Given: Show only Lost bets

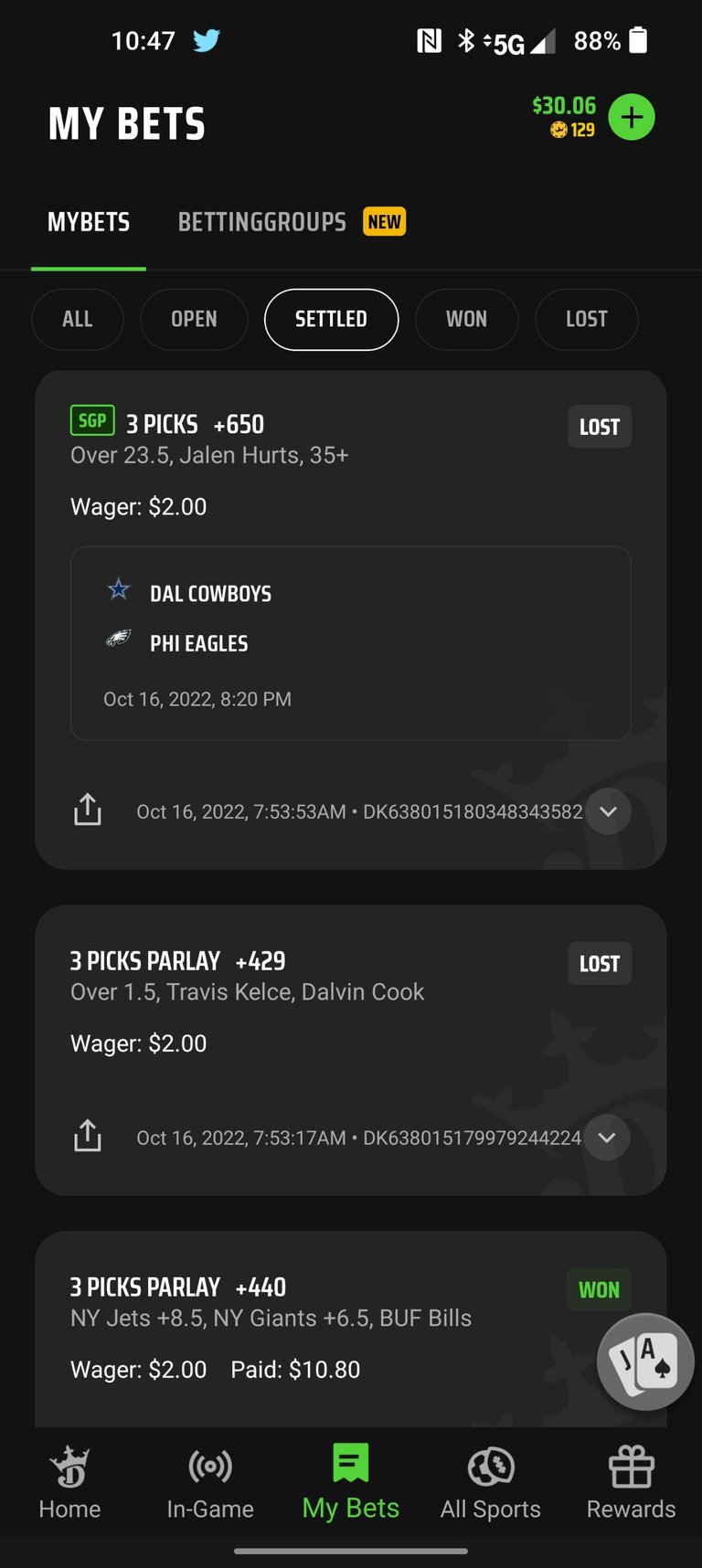Looking at the screenshot, I should (586, 320).
